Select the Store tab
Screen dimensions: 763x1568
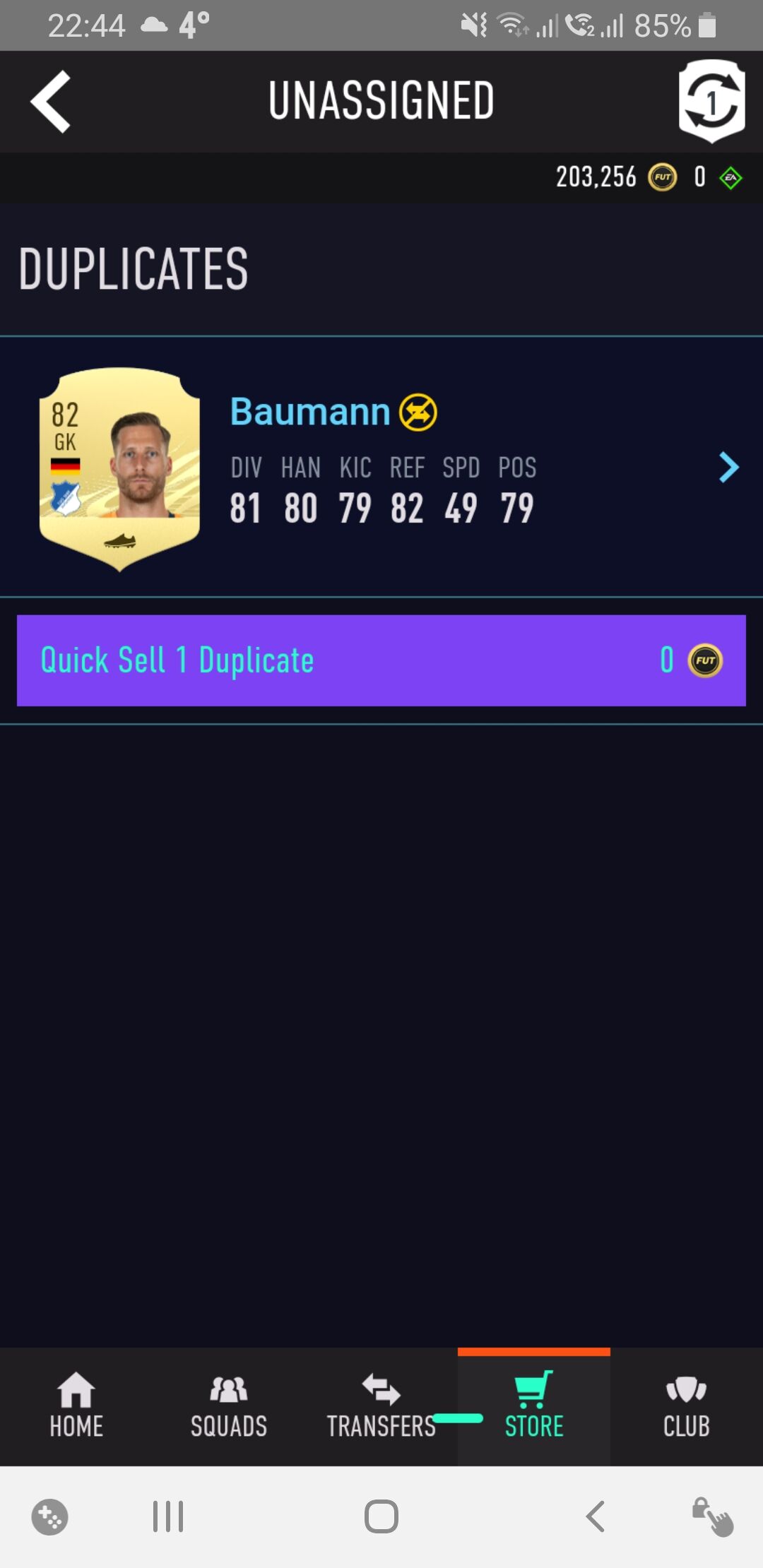[x=534, y=1406]
